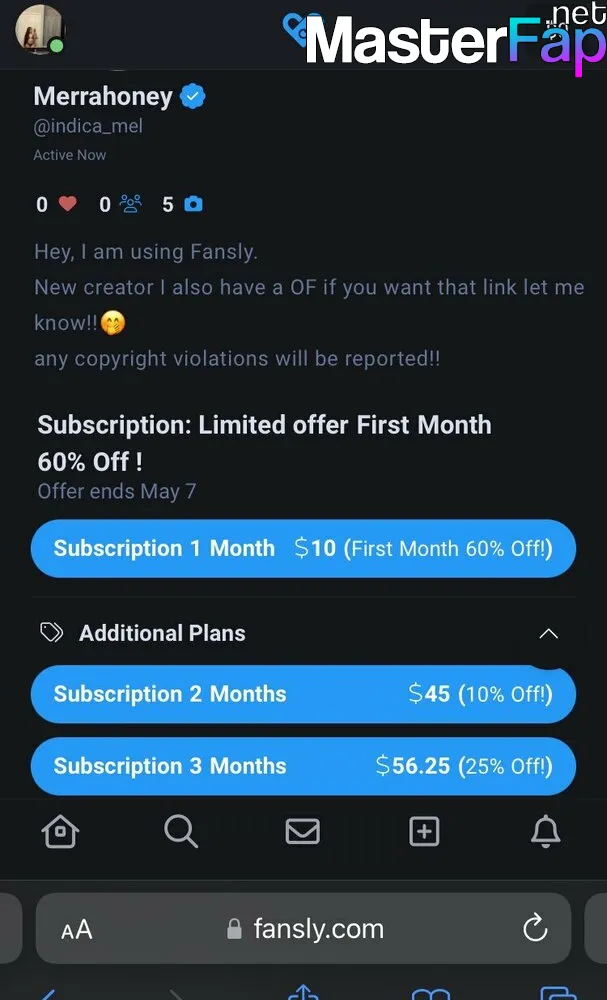Choose Subscription 2 Months for $45
This screenshot has height=1000, width=607.
click(303, 694)
